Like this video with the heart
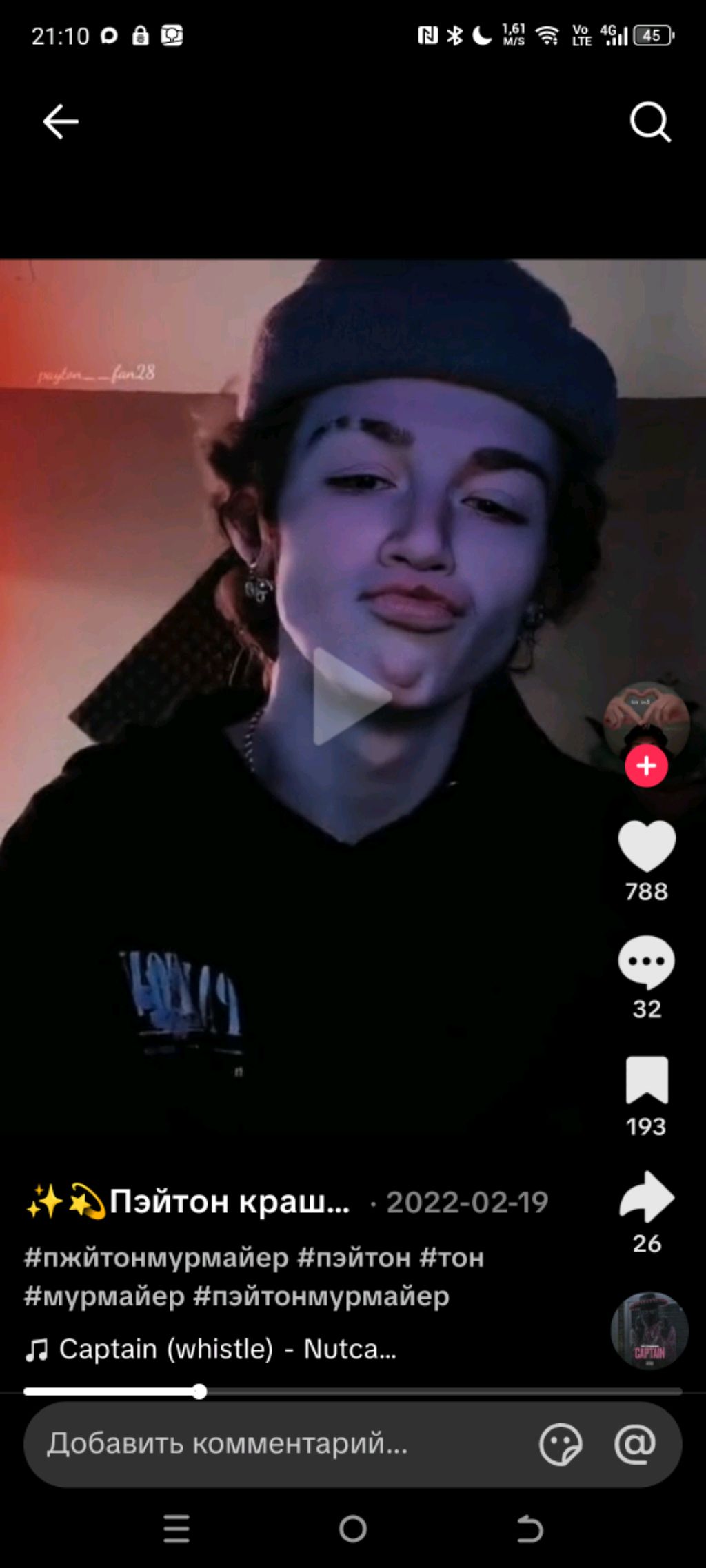 646,846
